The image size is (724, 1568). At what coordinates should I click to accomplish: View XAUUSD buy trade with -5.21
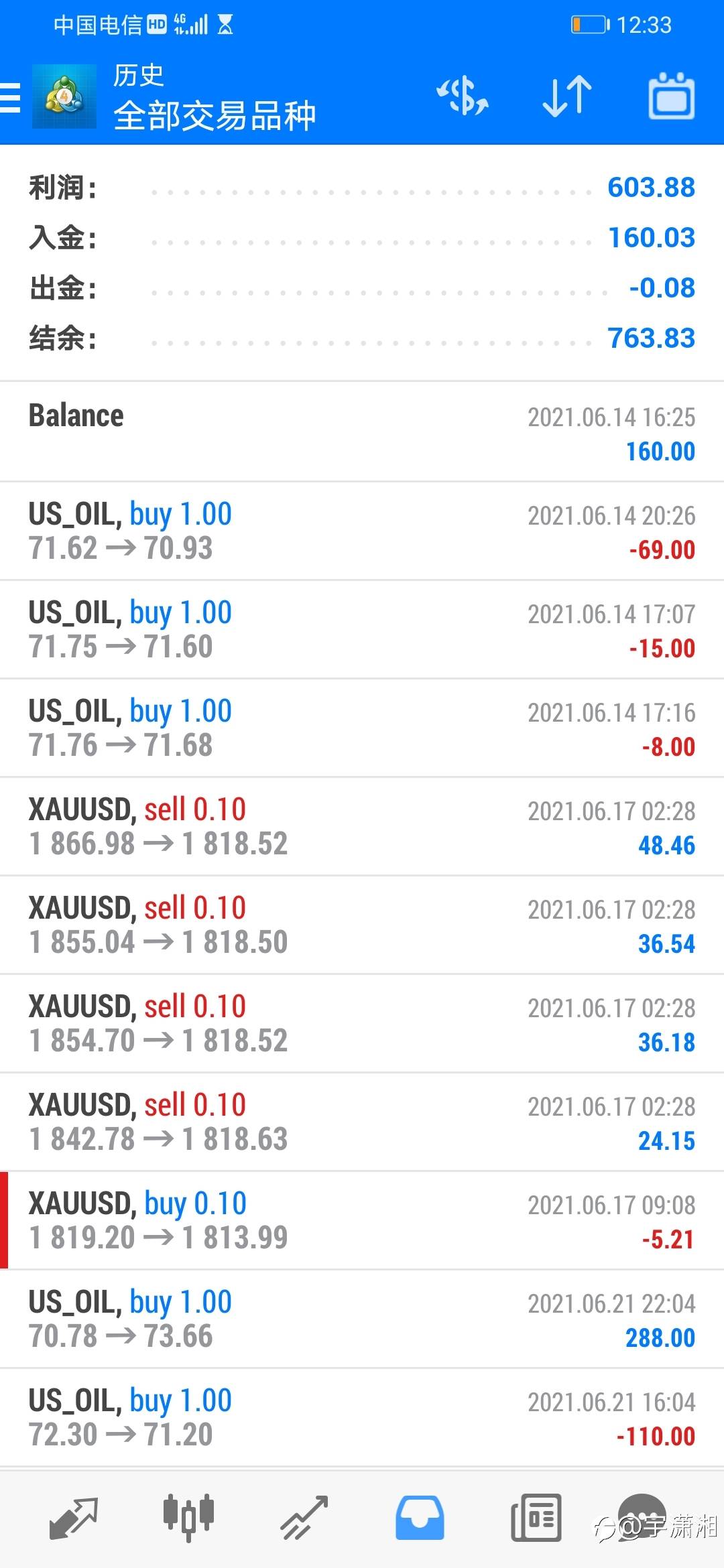click(362, 1221)
